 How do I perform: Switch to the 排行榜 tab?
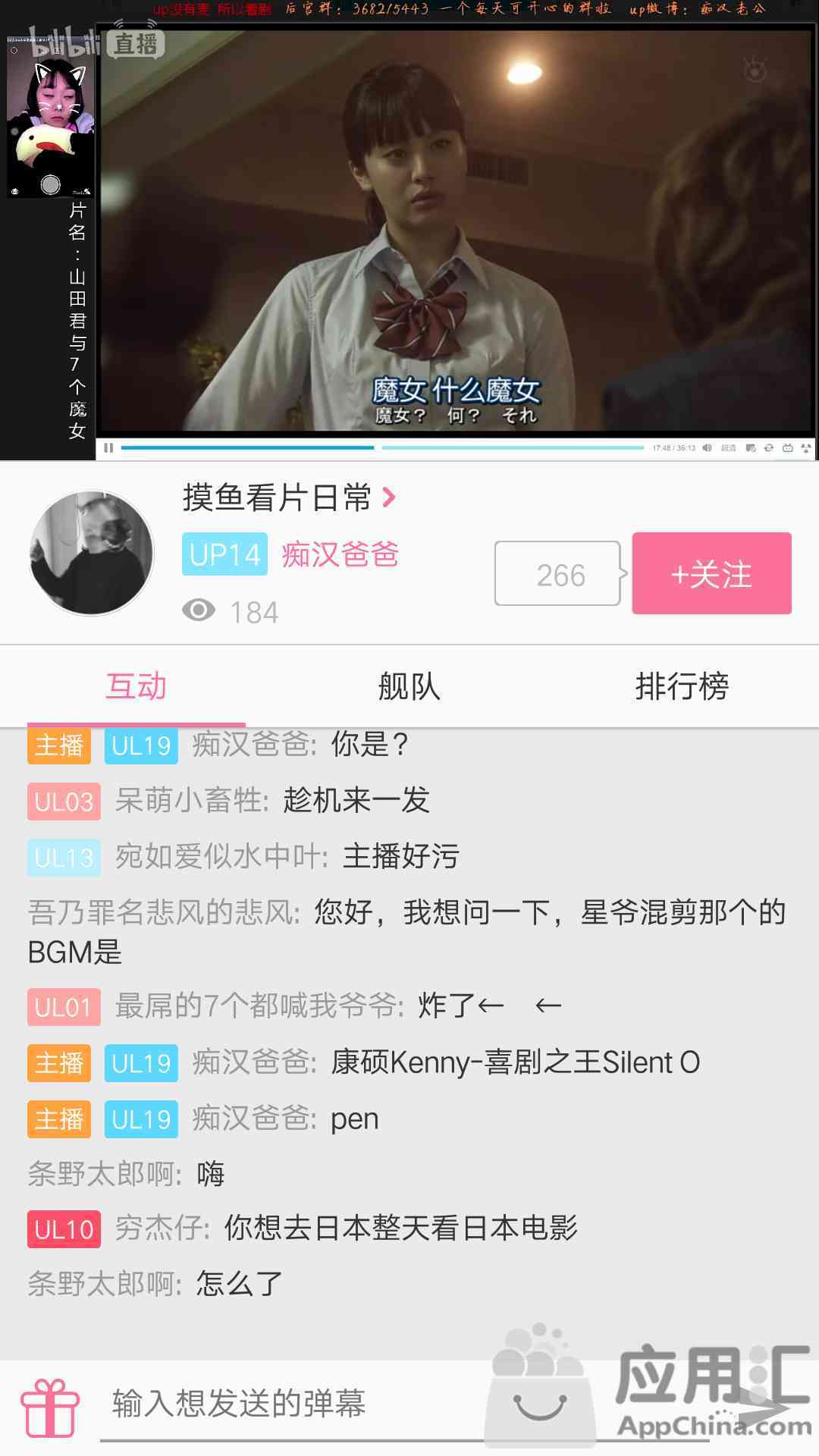(x=681, y=687)
